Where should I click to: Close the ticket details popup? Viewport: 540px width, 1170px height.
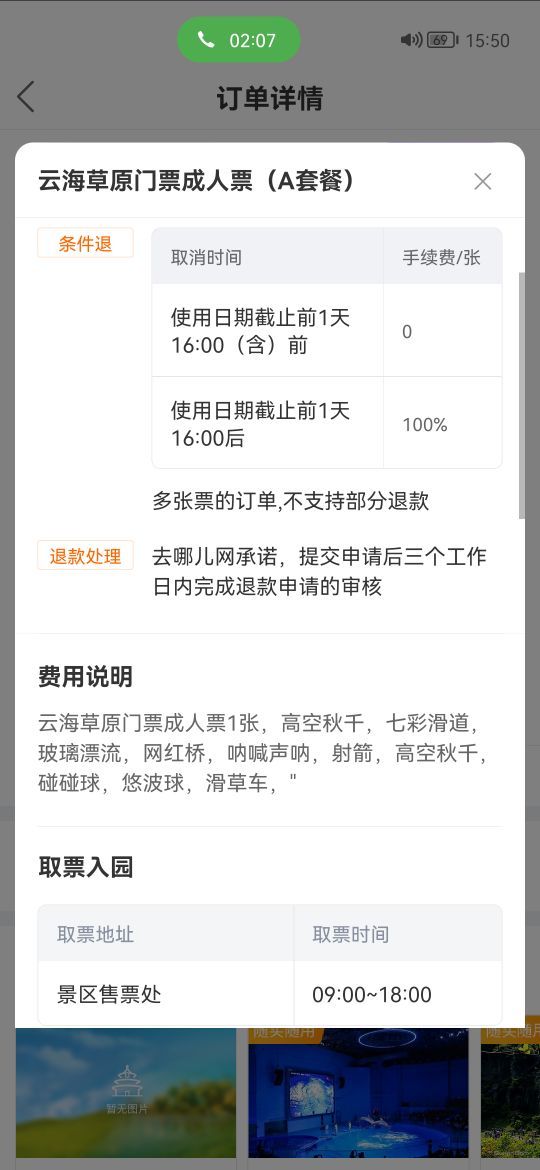[483, 181]
